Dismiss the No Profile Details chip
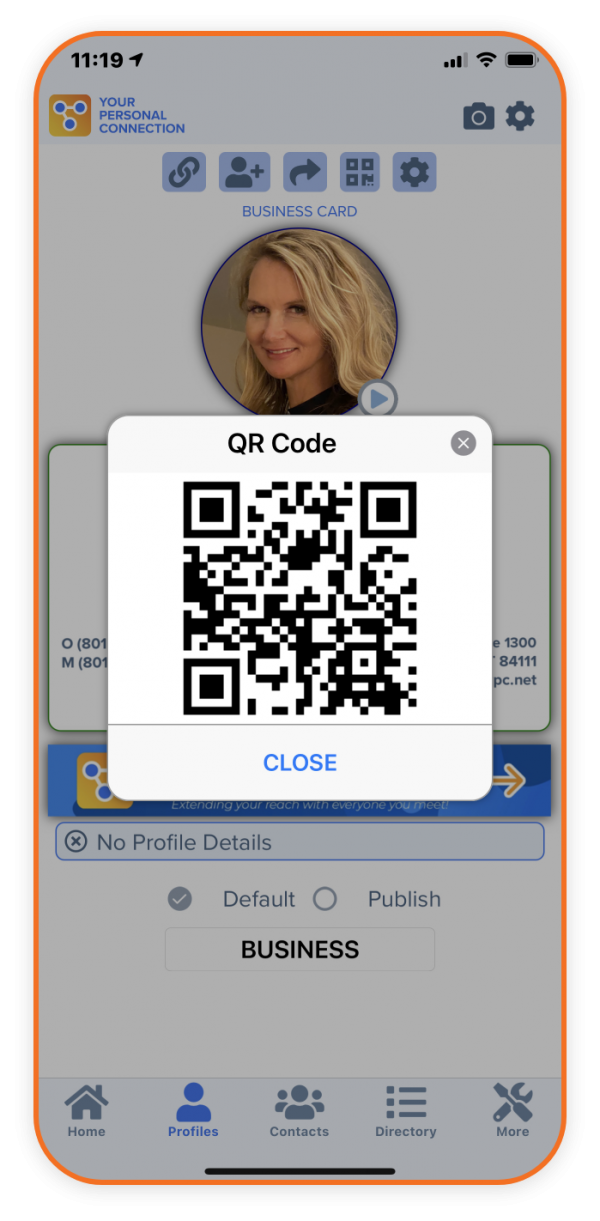 (x=76, y=842)
